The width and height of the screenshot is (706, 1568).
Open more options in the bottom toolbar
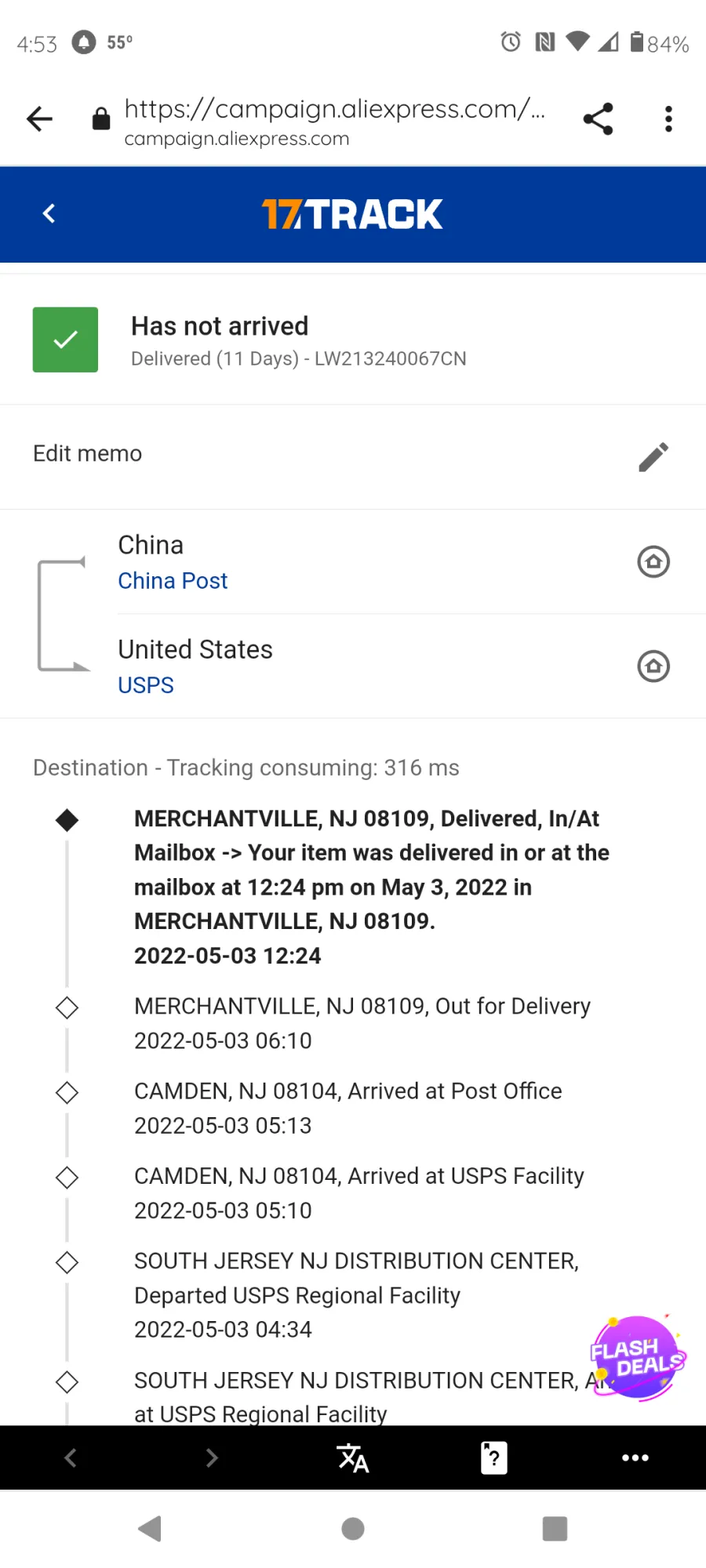click(x=635, y=1458)
